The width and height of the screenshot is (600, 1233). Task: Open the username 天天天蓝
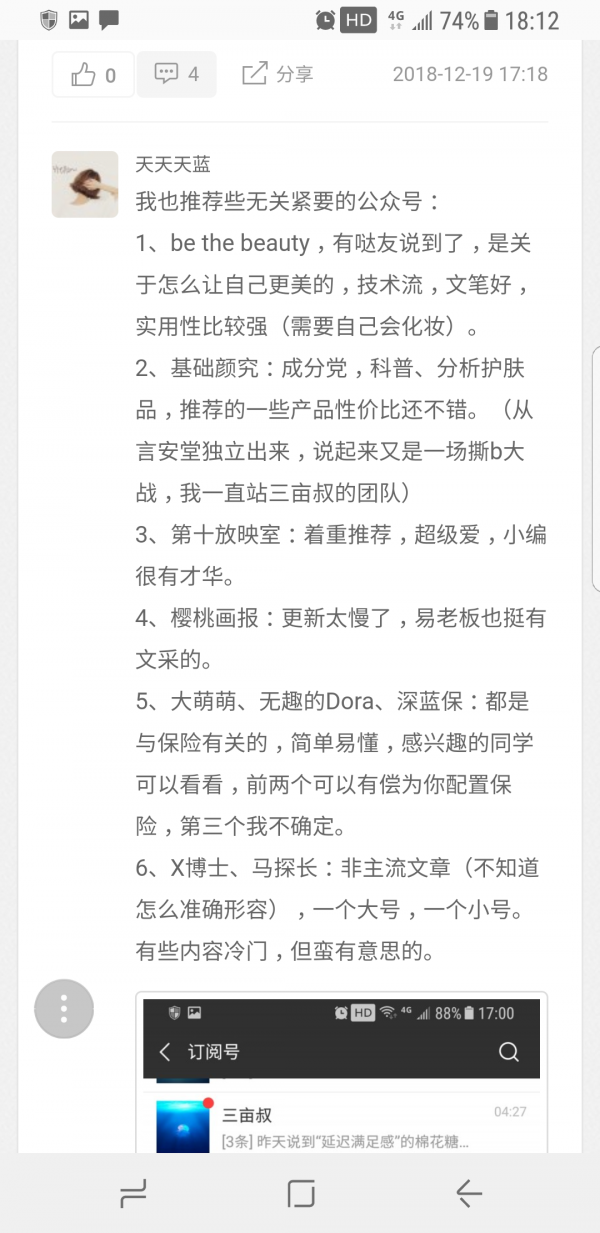pos(173,163)
